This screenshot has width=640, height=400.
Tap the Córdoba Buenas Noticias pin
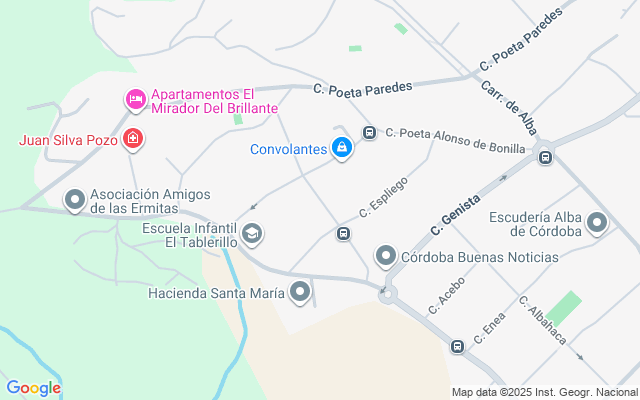[x=386, y=256]
